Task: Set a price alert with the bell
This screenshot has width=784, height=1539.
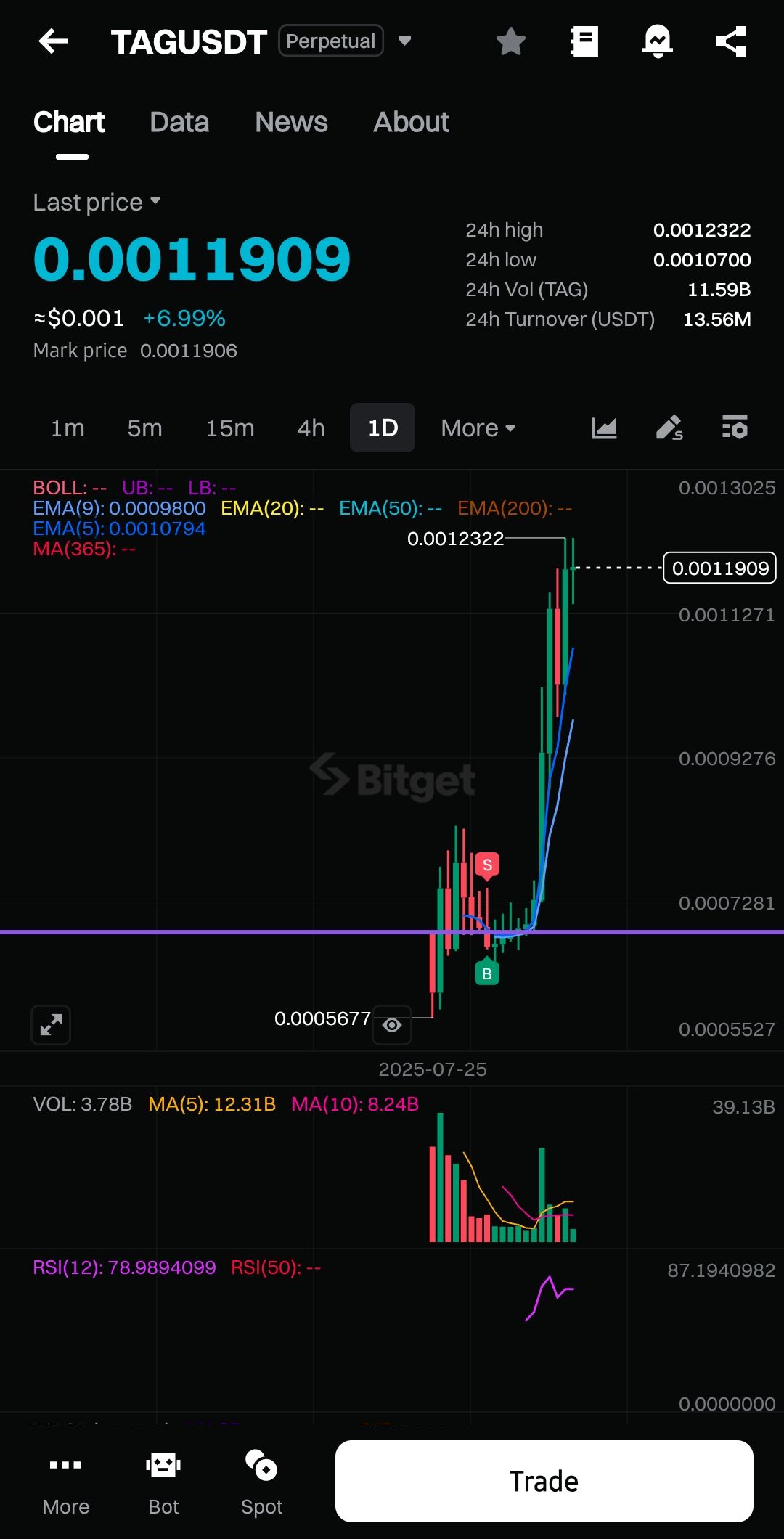Action: pyautogui.click(x=658, y=41)
